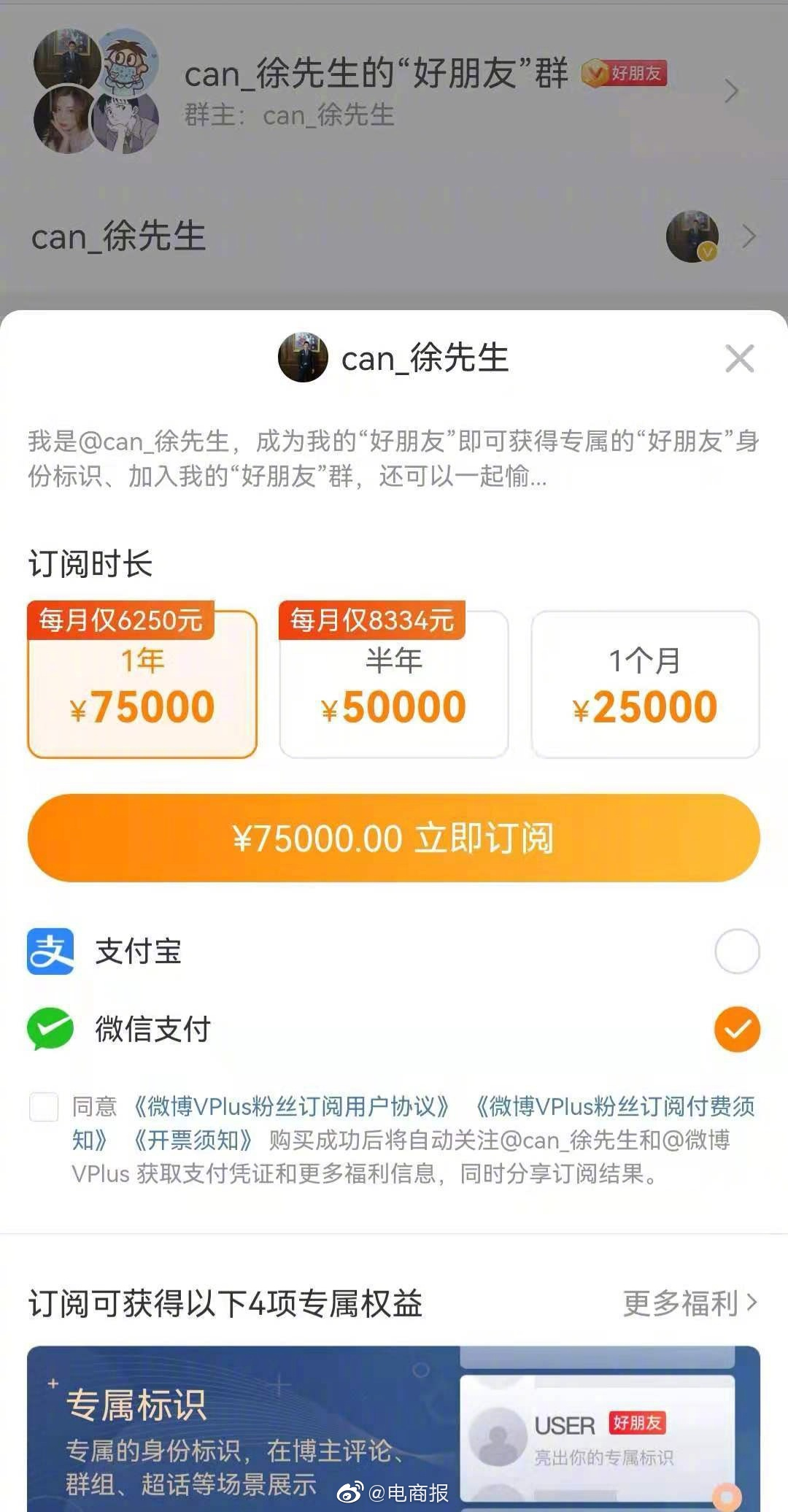Click the ¥75000.00 立即订阅 subscribe button

[394, 838]
